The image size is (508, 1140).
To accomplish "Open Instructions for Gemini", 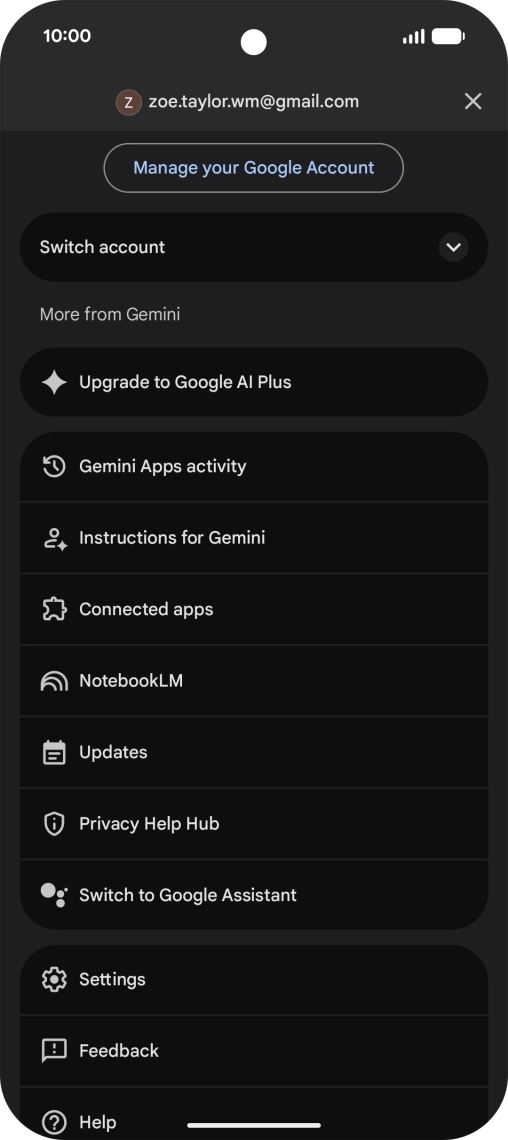I will (254, 538).
